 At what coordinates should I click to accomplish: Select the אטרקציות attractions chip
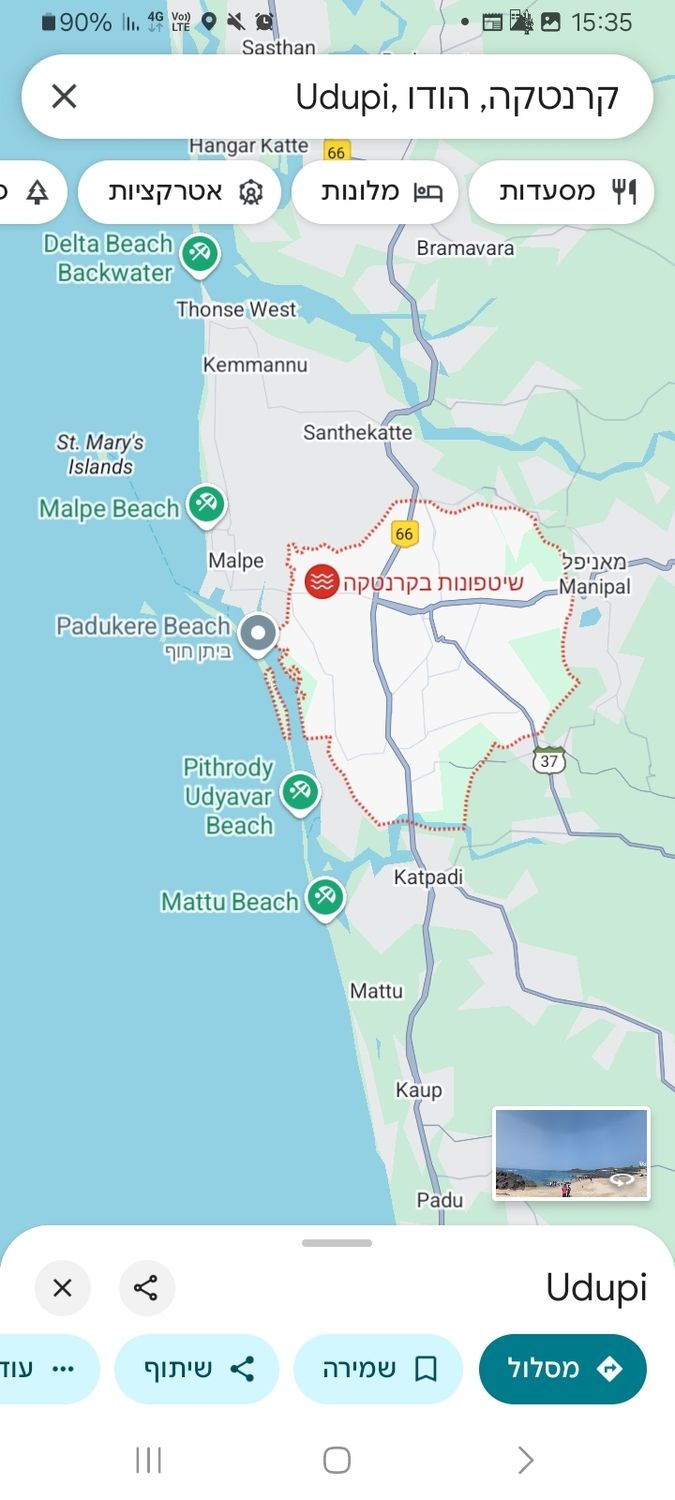(x=178, y=192)
